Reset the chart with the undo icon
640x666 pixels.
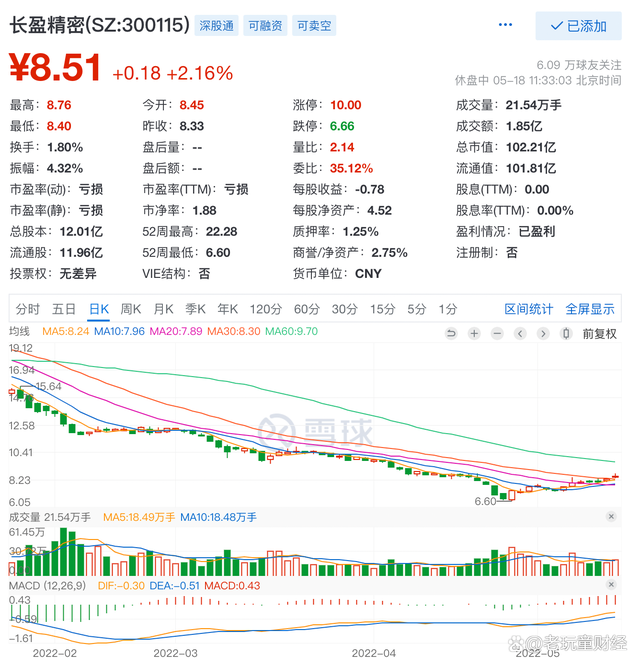tap(451, 334)
